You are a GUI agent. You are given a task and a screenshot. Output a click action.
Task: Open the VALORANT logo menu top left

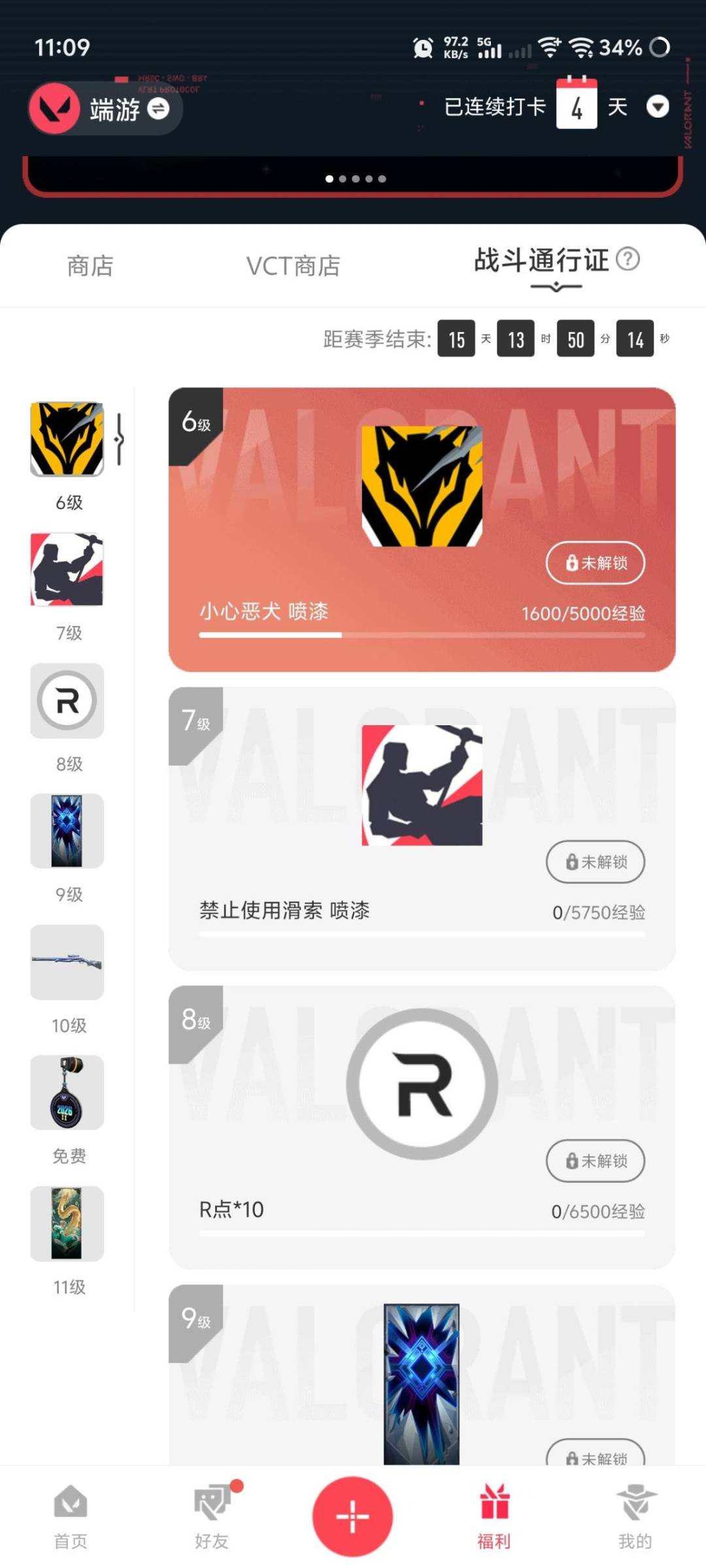[55, 109]
